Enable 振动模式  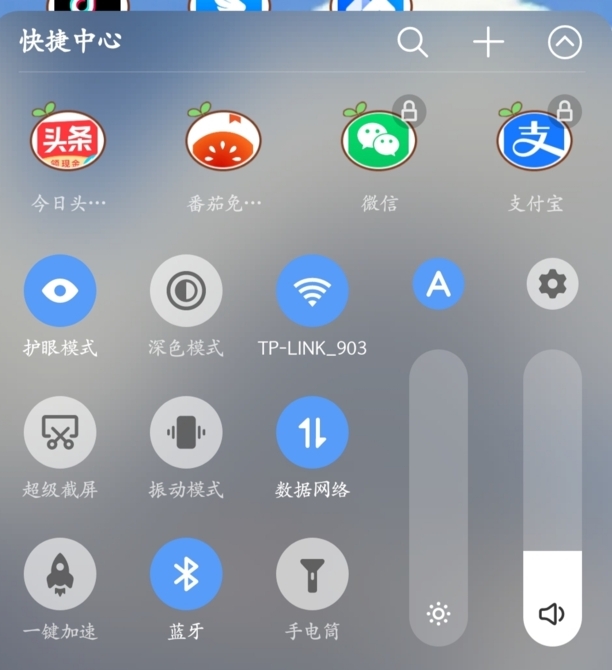[186, 433]
